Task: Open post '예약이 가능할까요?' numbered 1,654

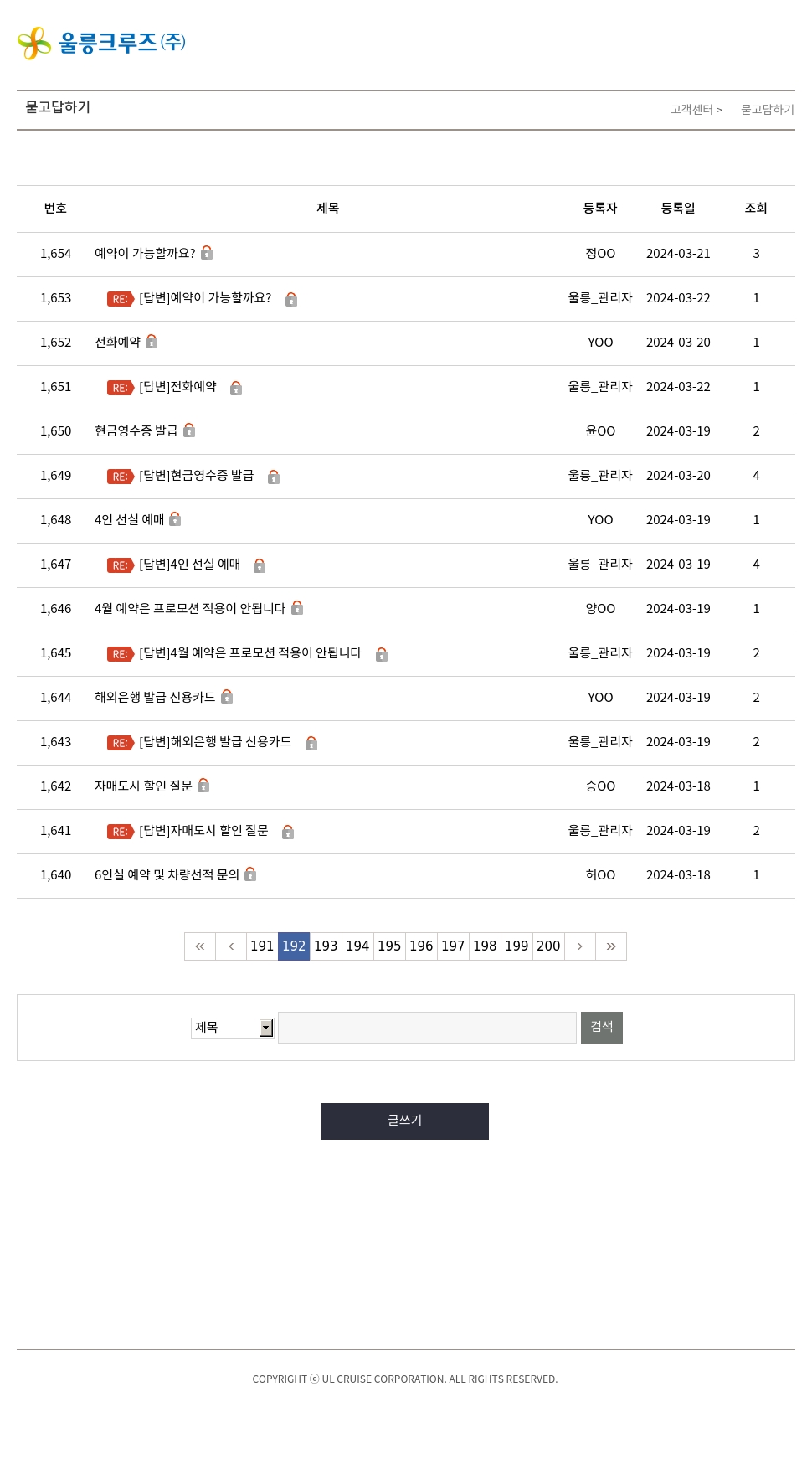Action: pos(145,254)
